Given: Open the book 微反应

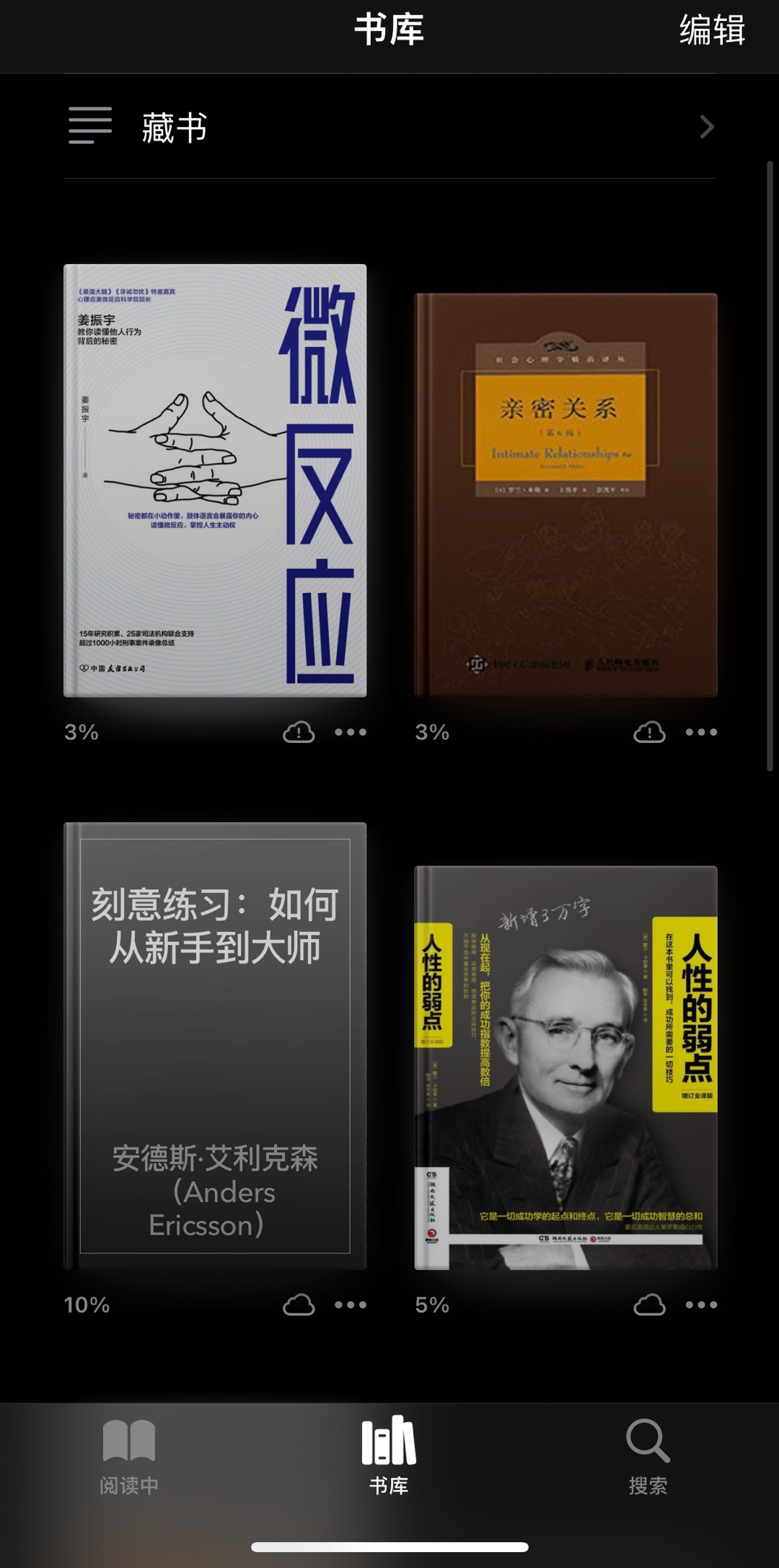Looking at the screenshot, I should 215,480.
